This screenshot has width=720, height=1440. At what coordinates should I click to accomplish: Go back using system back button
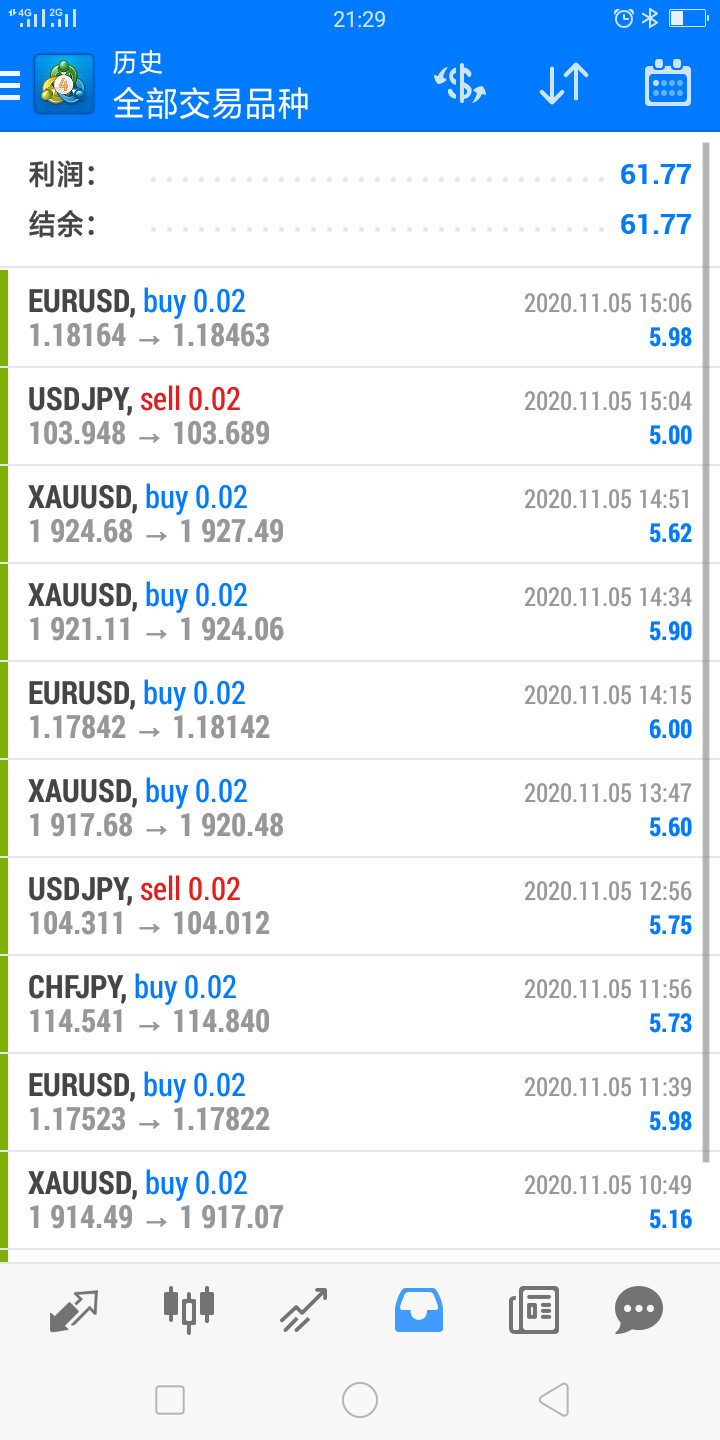553,1400
